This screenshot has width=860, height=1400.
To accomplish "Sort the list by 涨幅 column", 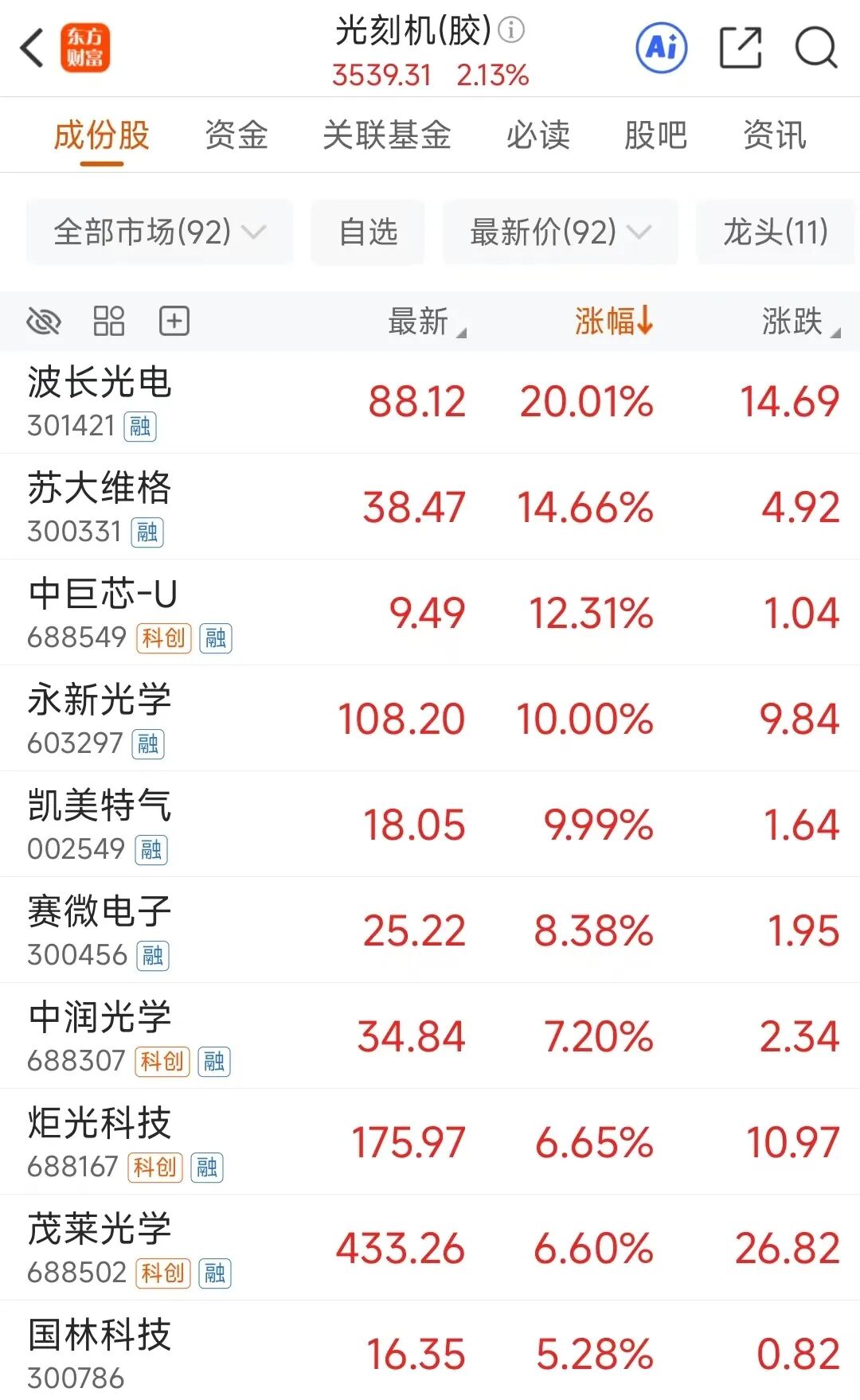I will pyautogui.click(x=614, y=322).
